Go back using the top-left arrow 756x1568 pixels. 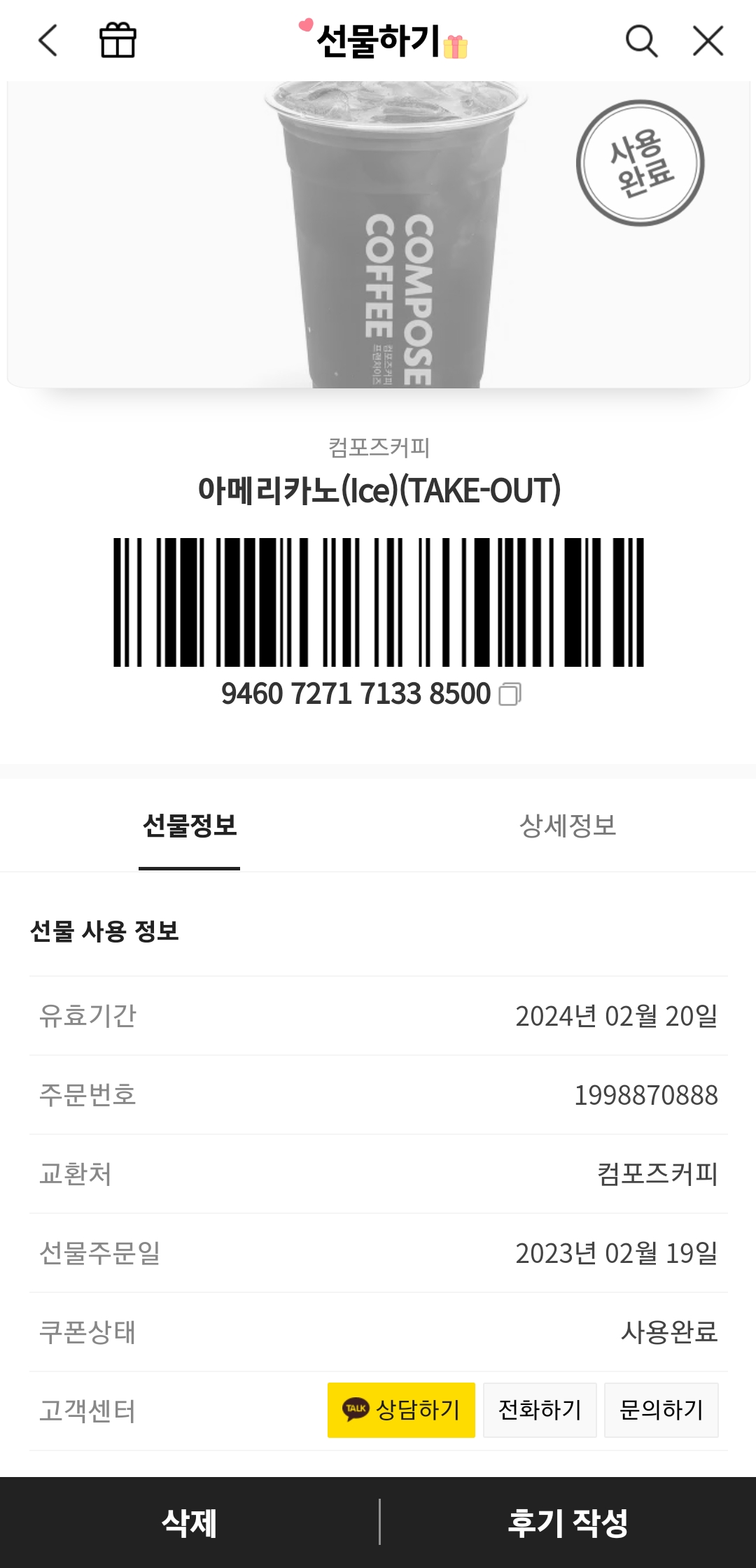point(48,41)
